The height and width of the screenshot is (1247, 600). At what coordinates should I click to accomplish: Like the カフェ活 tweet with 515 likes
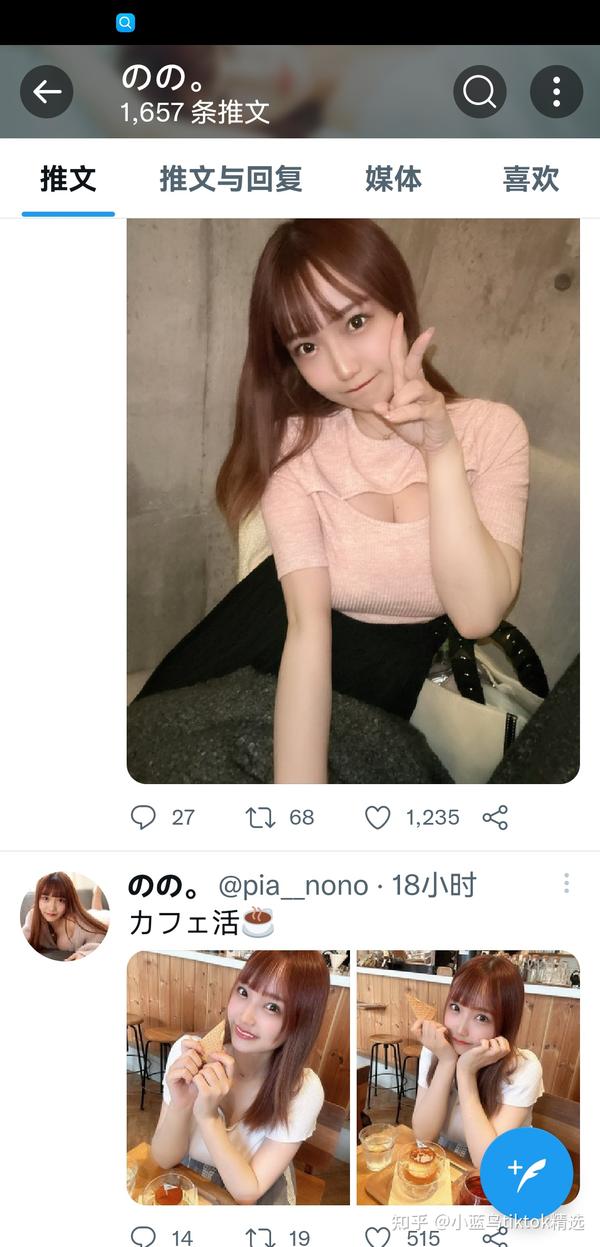pos(377,1238)
